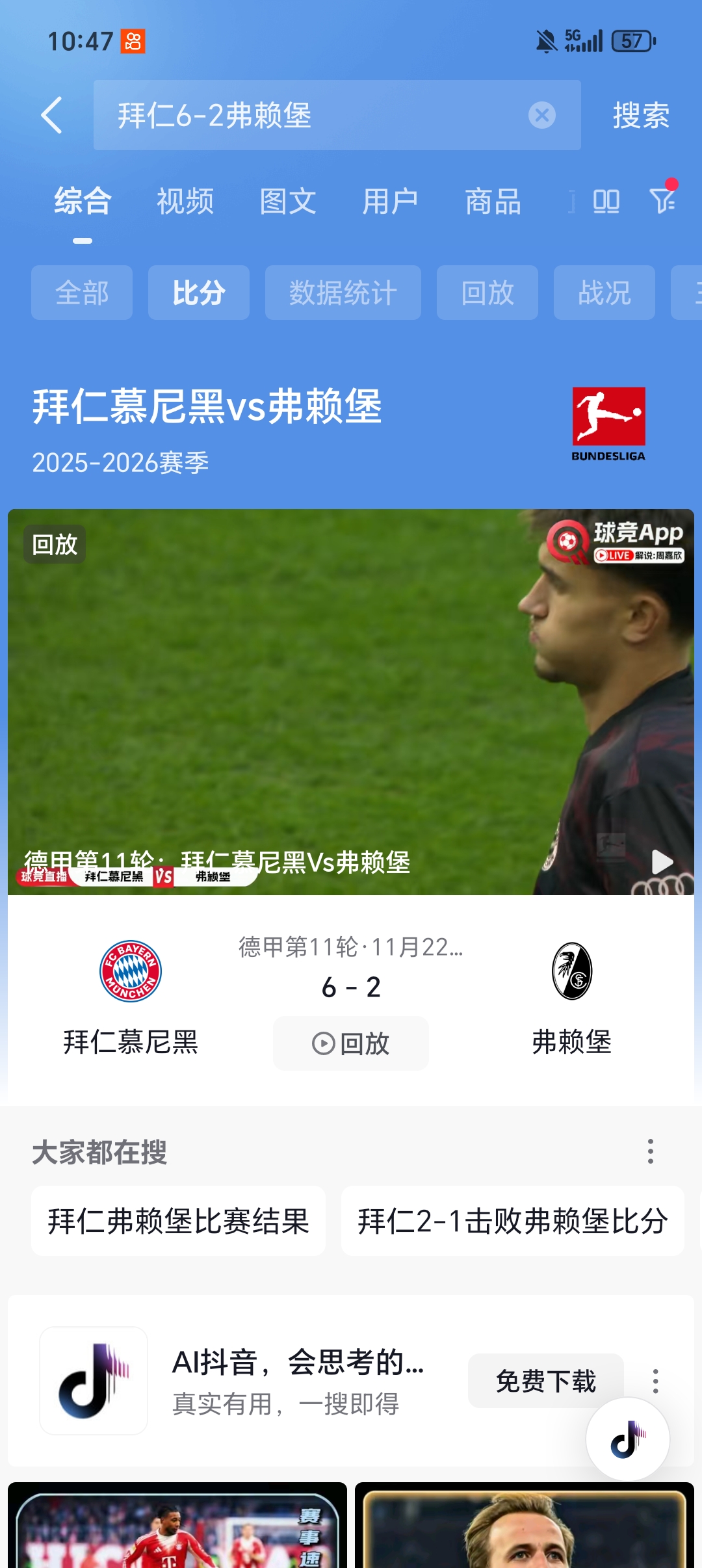Viewport: 702px width, 1568px height.
Task: Tap 免费下载 for AI抖音
Action: tap(545, 1381)
